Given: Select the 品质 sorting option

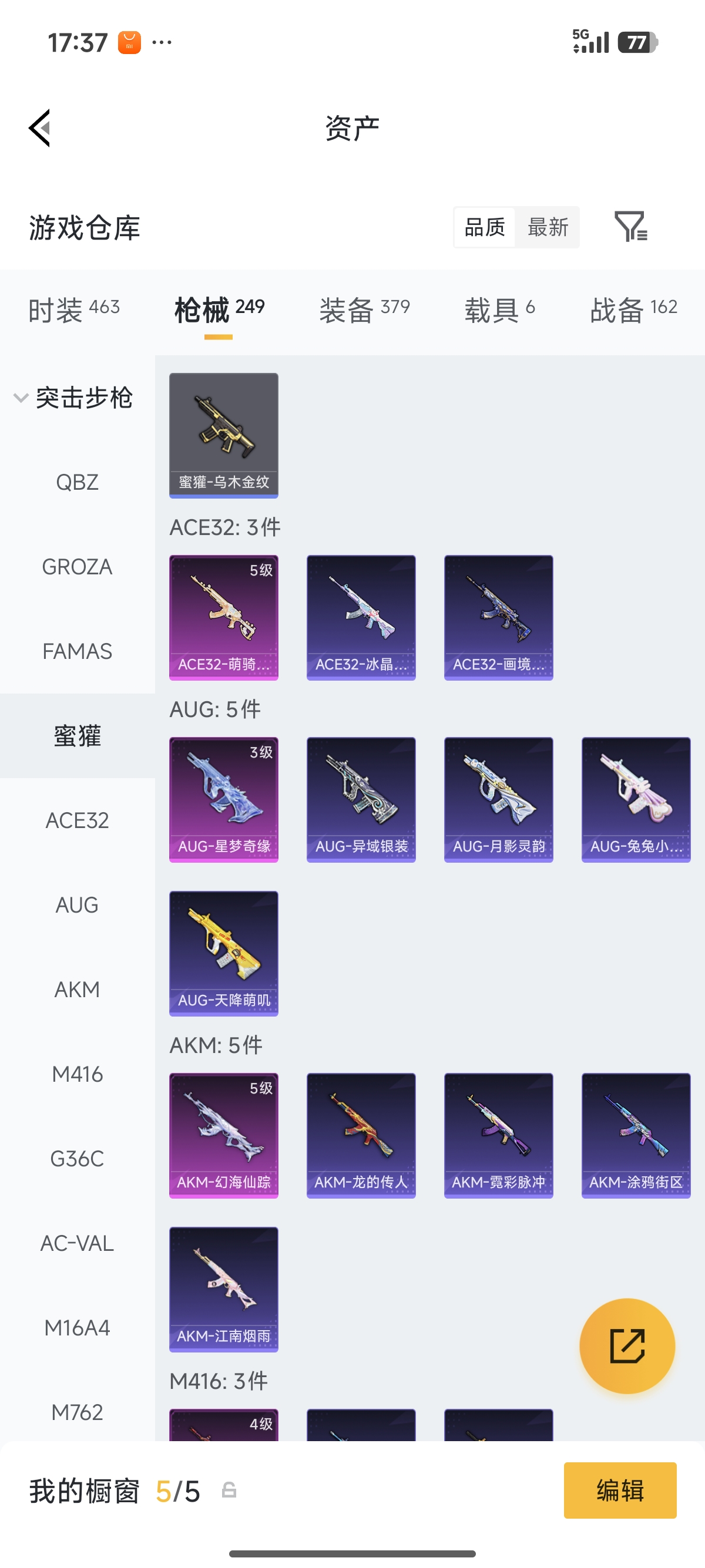Looking at the screenshot, I should tap(485, 227).
